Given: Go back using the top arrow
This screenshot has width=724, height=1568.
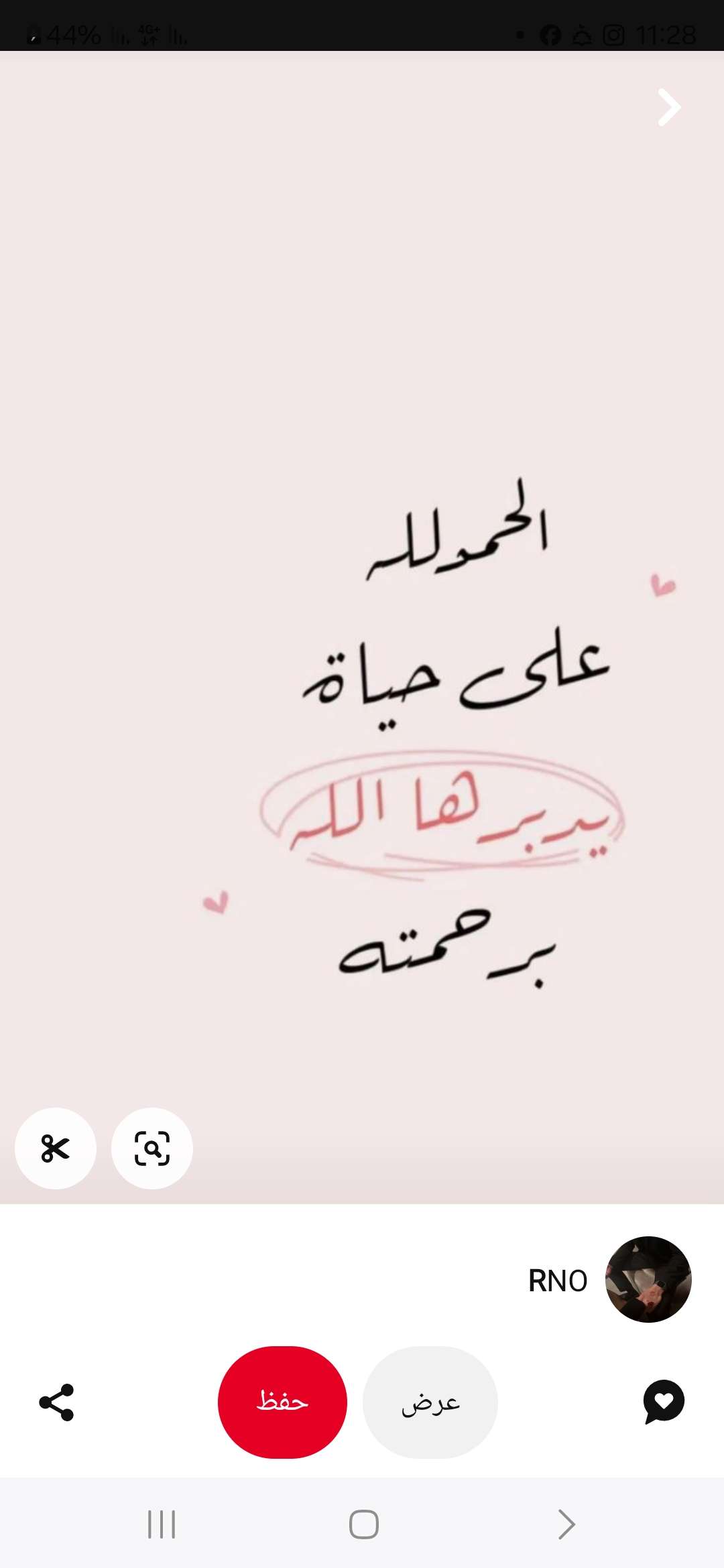Looking at the screenshot, I should click(x=669, y=107).
